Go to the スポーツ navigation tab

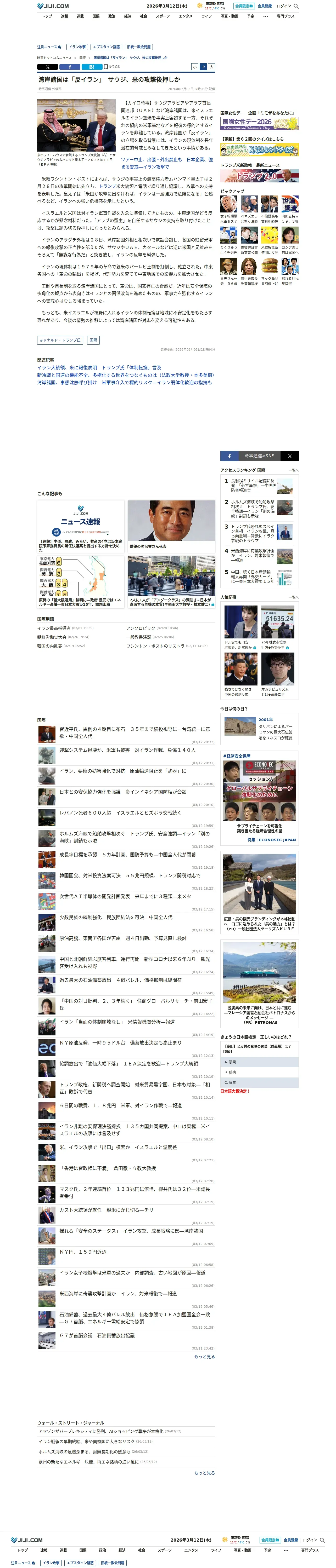tap(163, 16)
